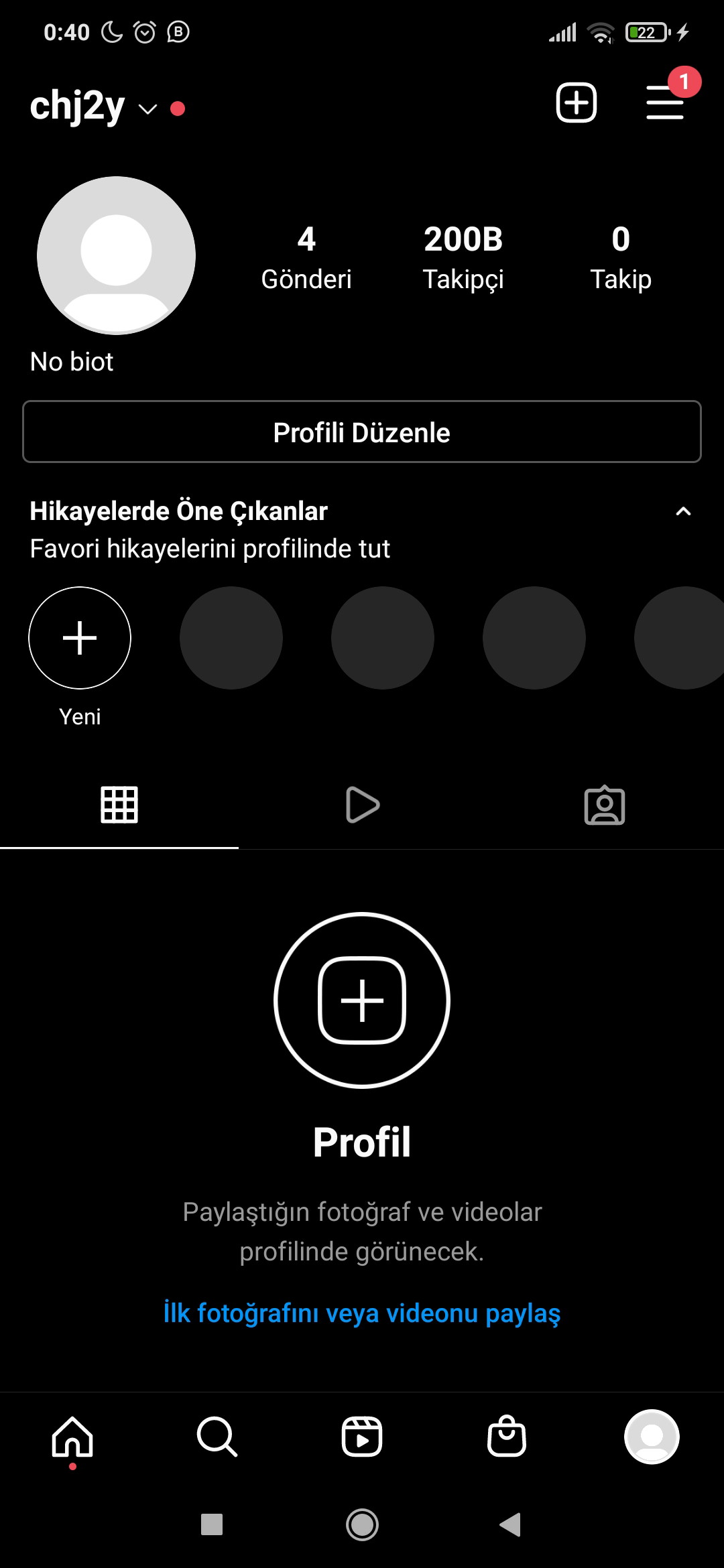The height and width of the screenshot is (1568, 724).
Task: Select the profile tab in bottom bar
Action: pos(652,1437)
